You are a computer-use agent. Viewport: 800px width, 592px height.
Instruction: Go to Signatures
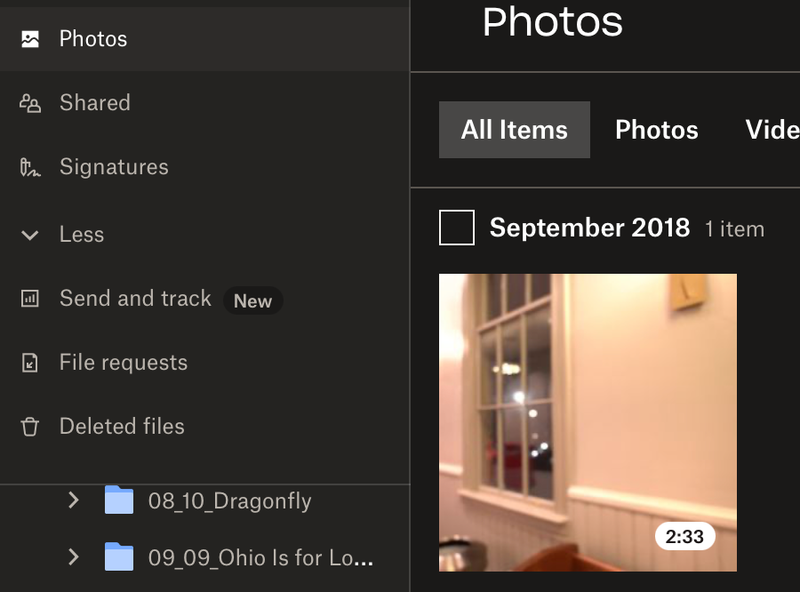113,167
